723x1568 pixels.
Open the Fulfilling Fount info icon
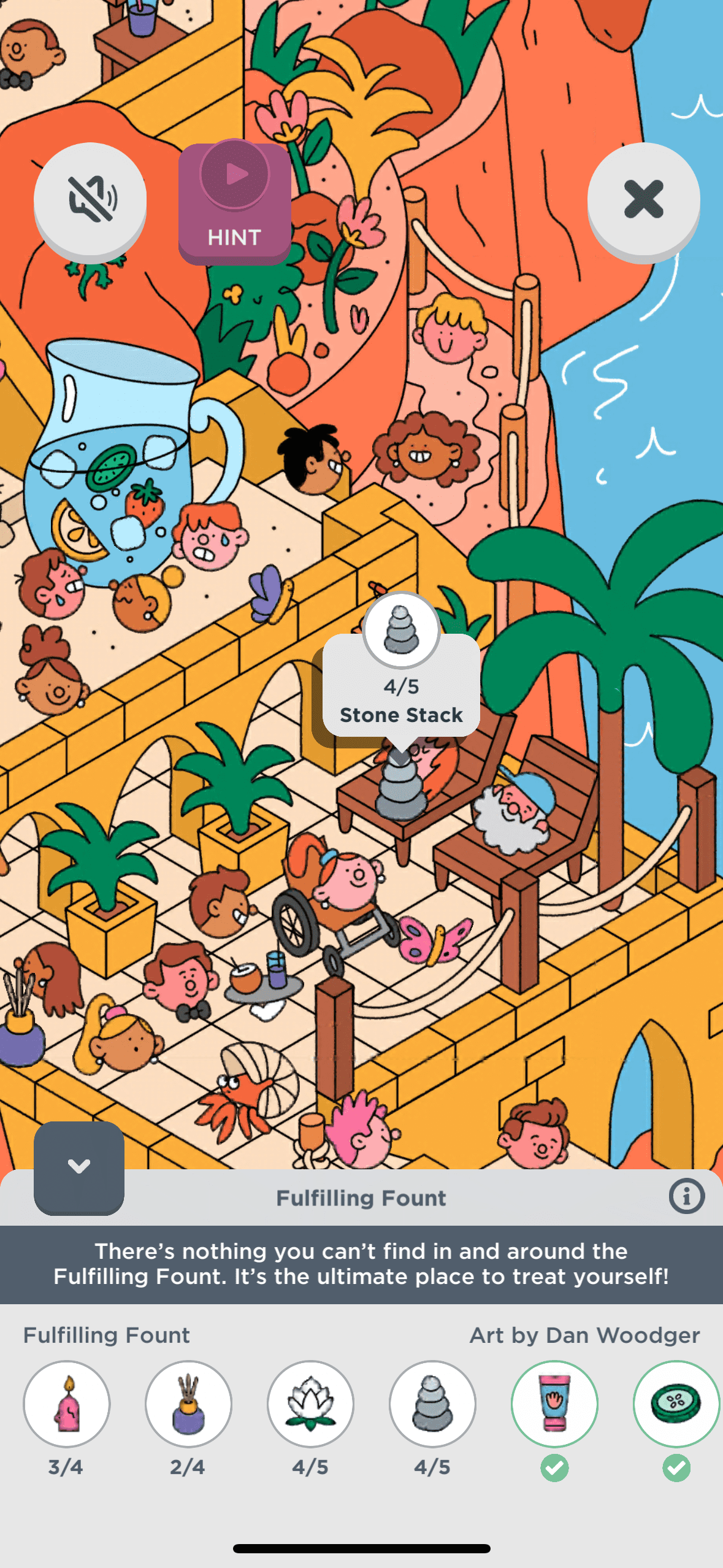tap(686, 1196)
